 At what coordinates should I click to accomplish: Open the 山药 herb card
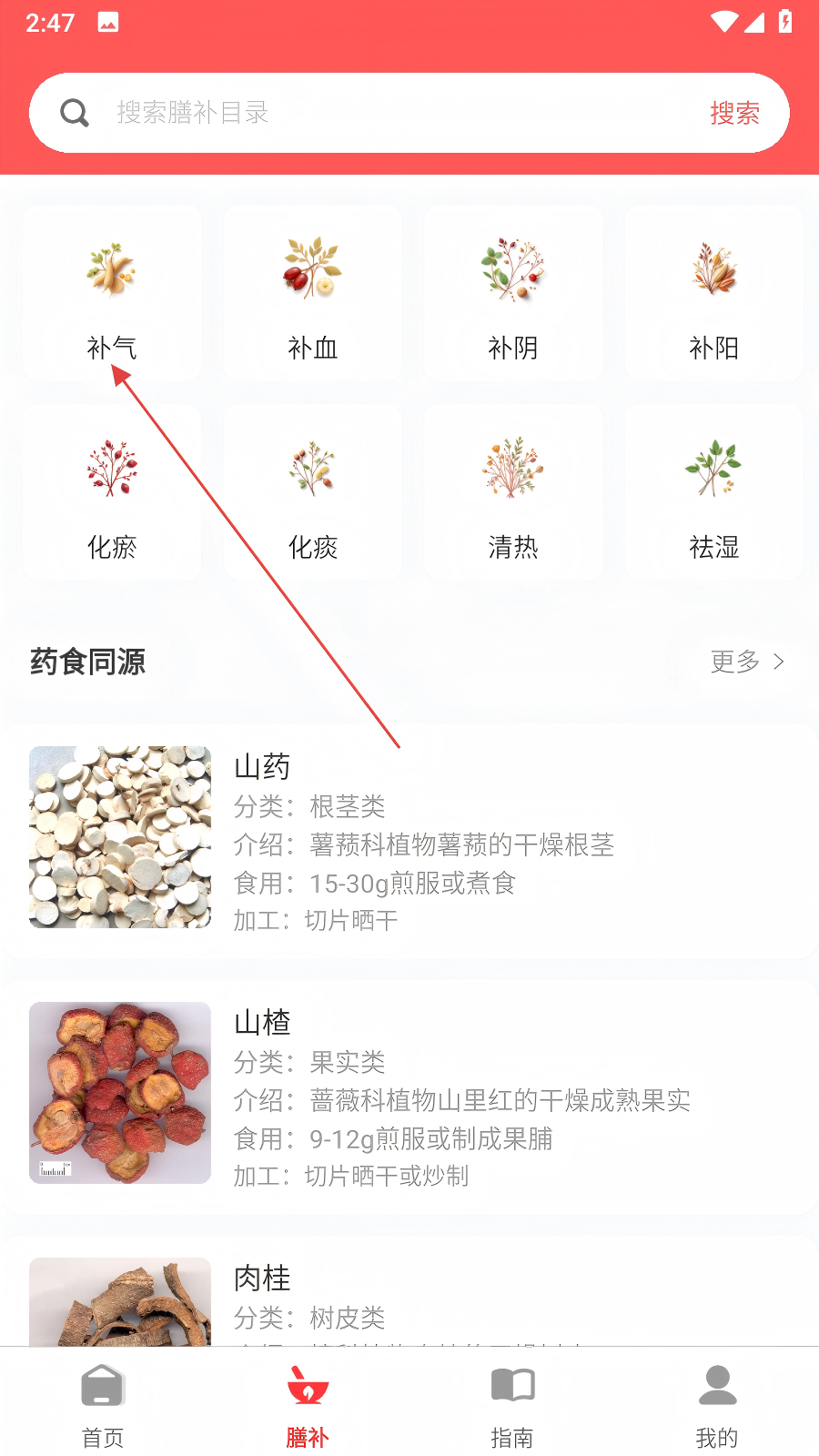[409, 839]
